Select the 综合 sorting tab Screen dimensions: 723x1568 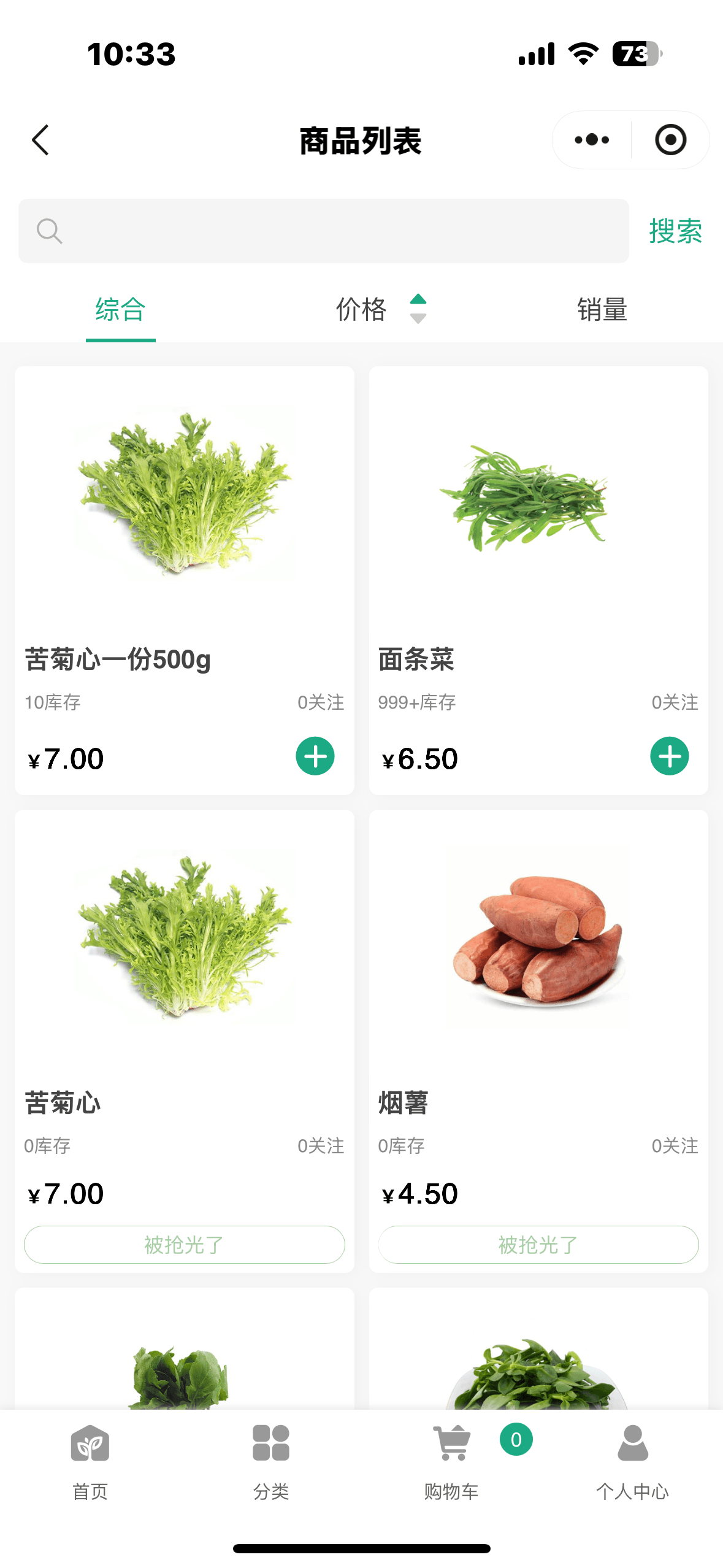pyautogui.click(x=120, y=310)
